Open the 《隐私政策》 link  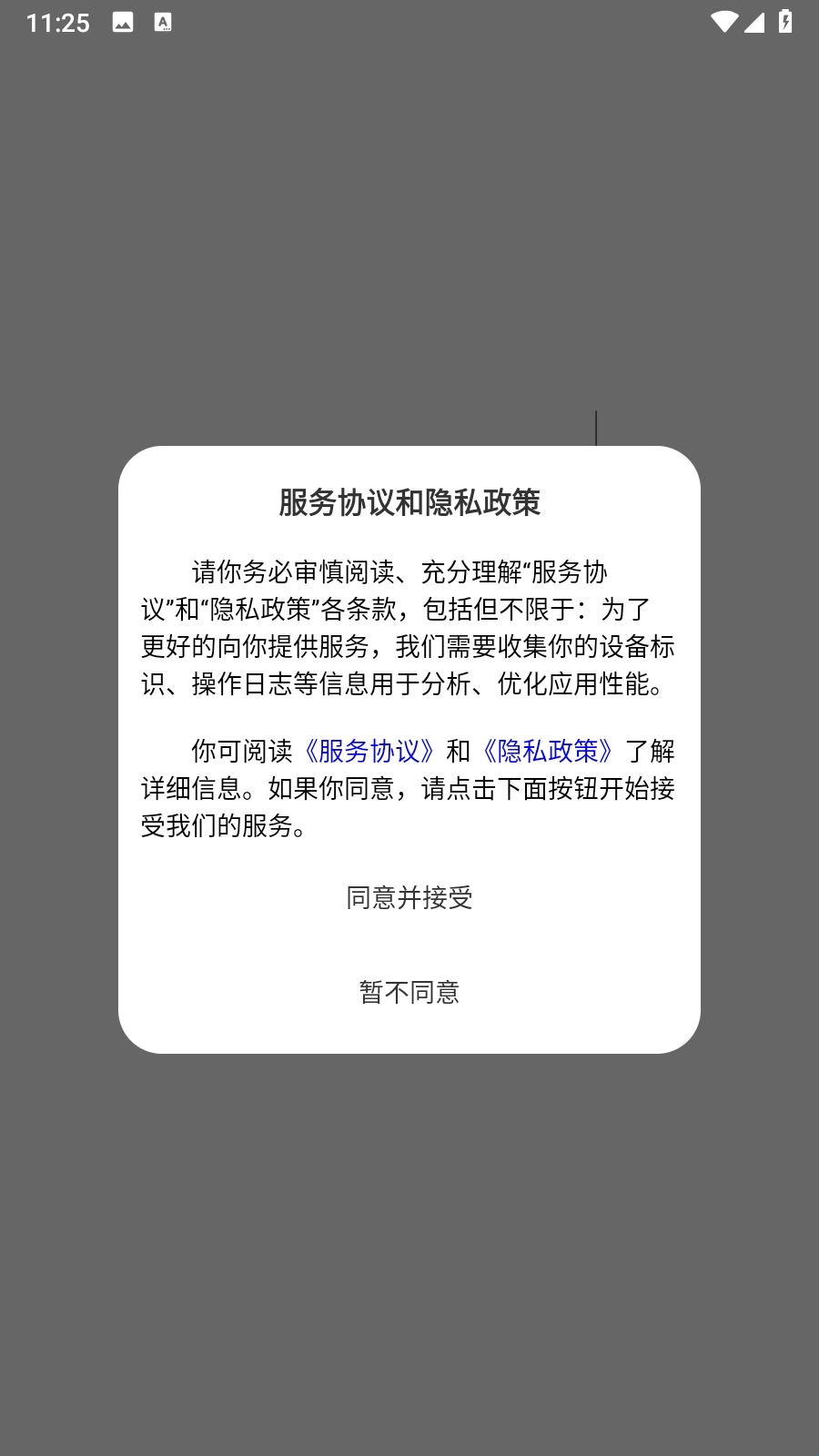[548, 751]
